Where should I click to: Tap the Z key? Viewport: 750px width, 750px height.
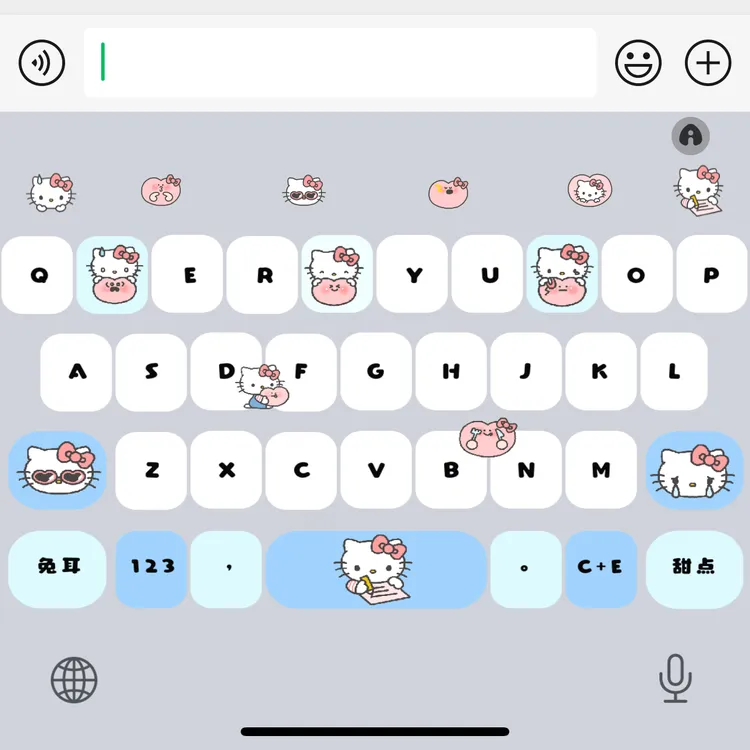[152, 470]
